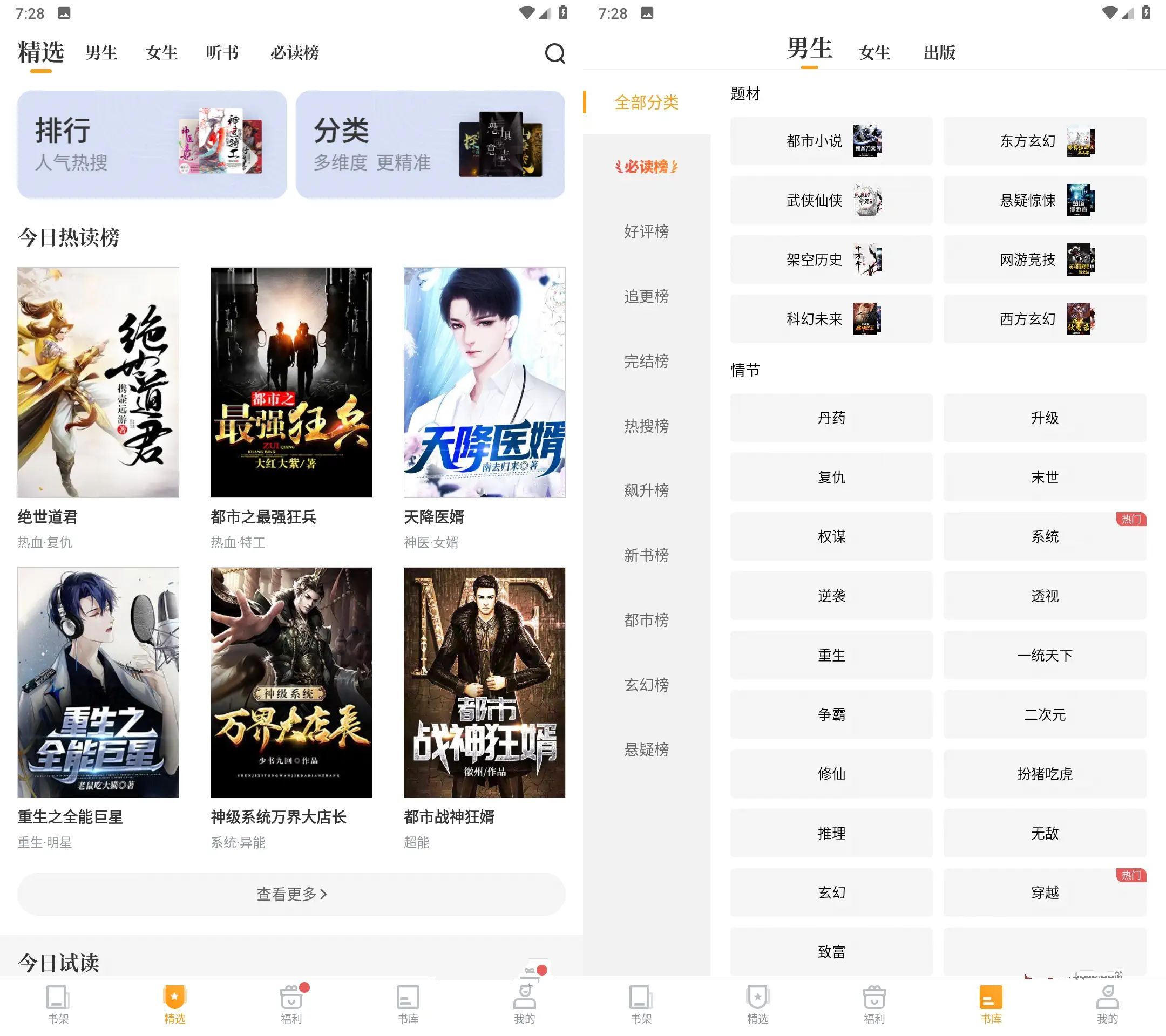The height and width of the screenshot is (1036, 1166).
Task: Filter by the 穿越 plot tag
Action: point(1045,892)
